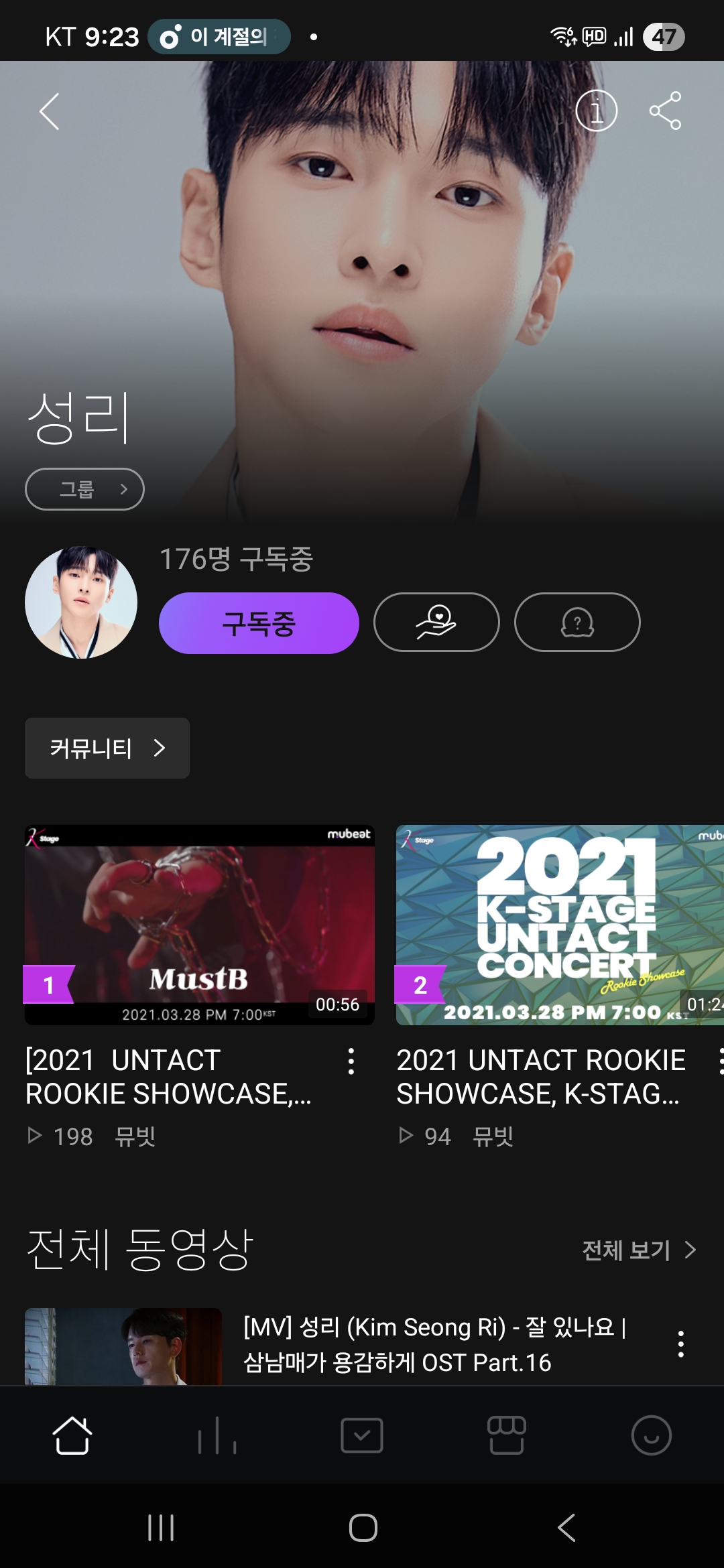Tap the 구독중 subscription button
The height and width of the screenshot is (1568, 724).
pos(259,623)
